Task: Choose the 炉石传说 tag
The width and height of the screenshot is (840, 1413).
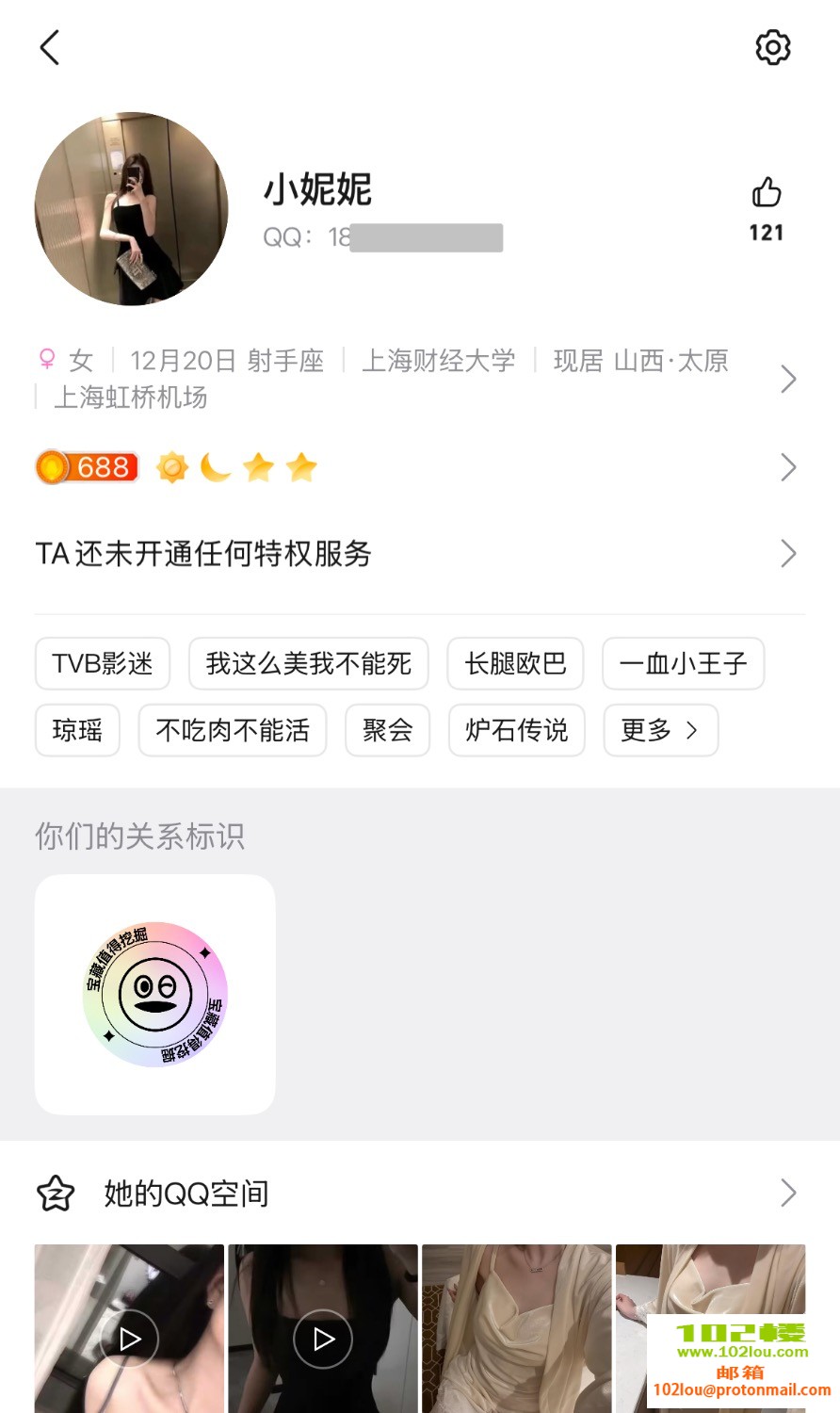Action: click(x=517, y=730)
